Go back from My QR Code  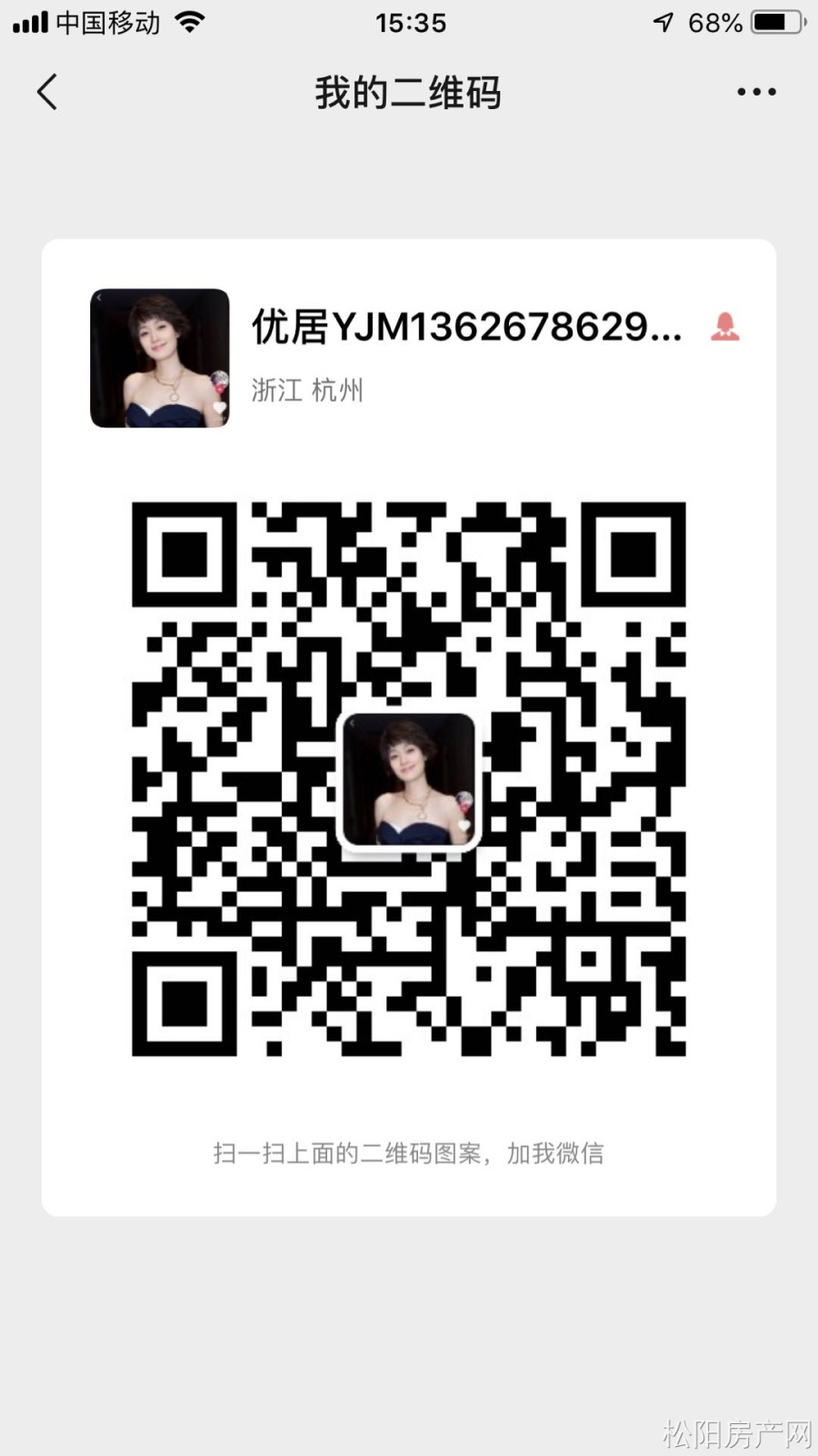(47, 92)
